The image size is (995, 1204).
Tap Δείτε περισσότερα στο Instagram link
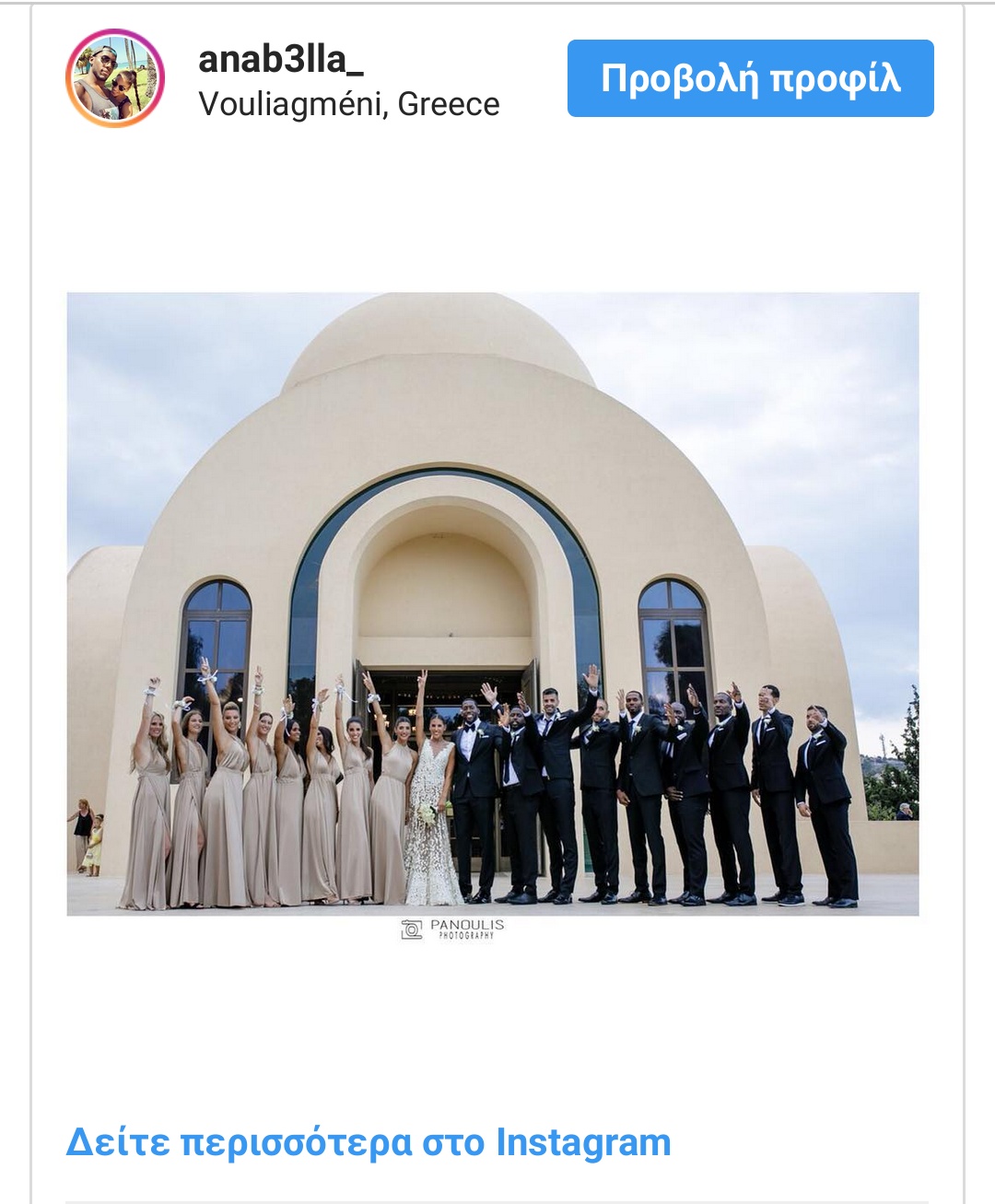click(x=369, y=1142)
